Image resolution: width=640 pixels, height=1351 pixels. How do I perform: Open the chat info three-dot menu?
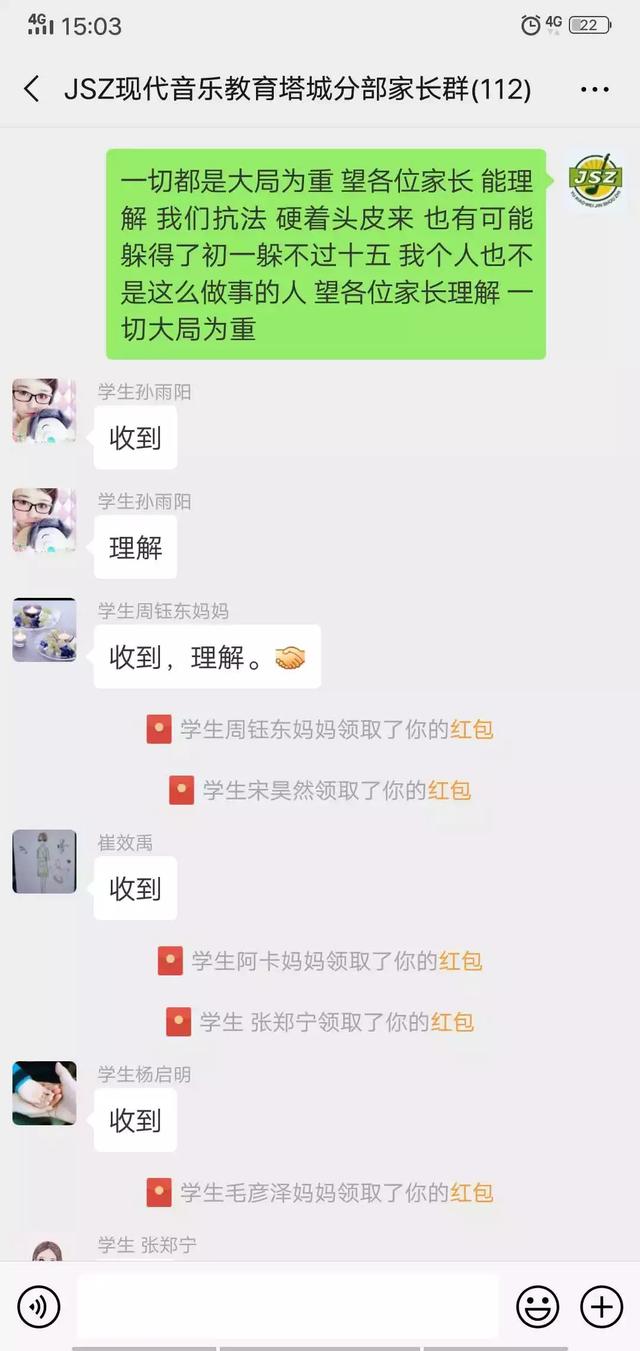click(x=594, y=90)
